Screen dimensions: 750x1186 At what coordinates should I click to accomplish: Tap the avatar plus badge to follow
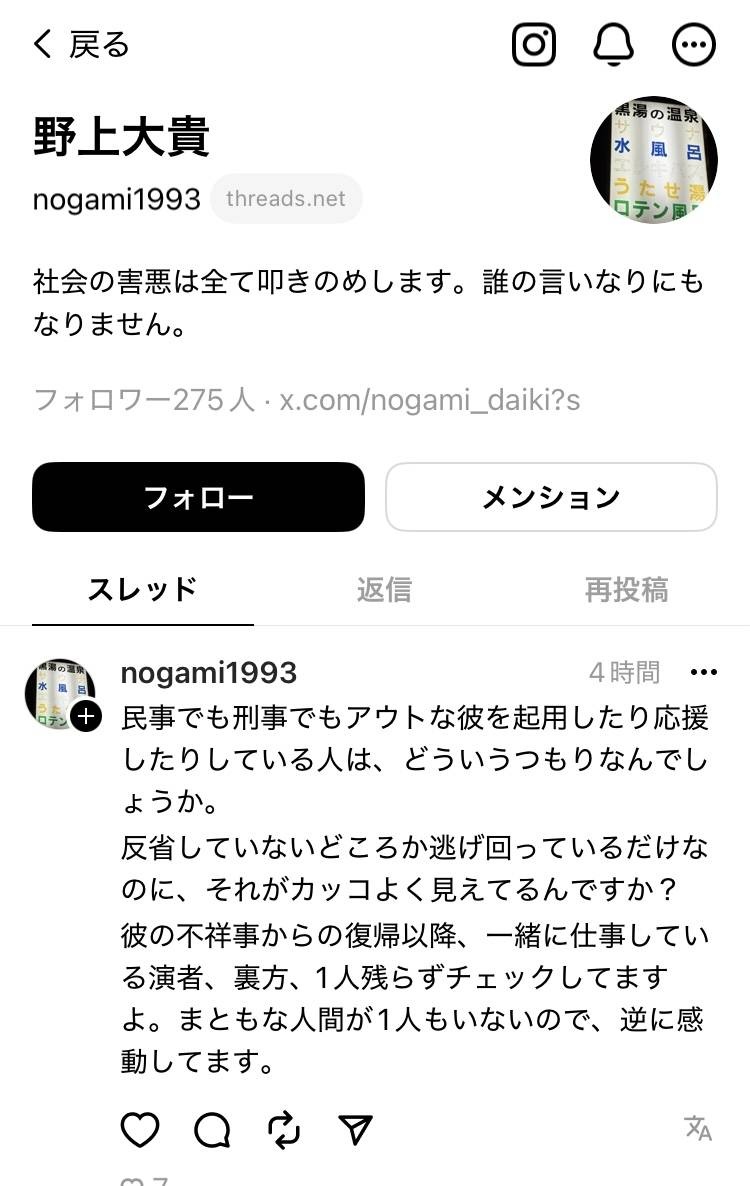pos(87,717)
